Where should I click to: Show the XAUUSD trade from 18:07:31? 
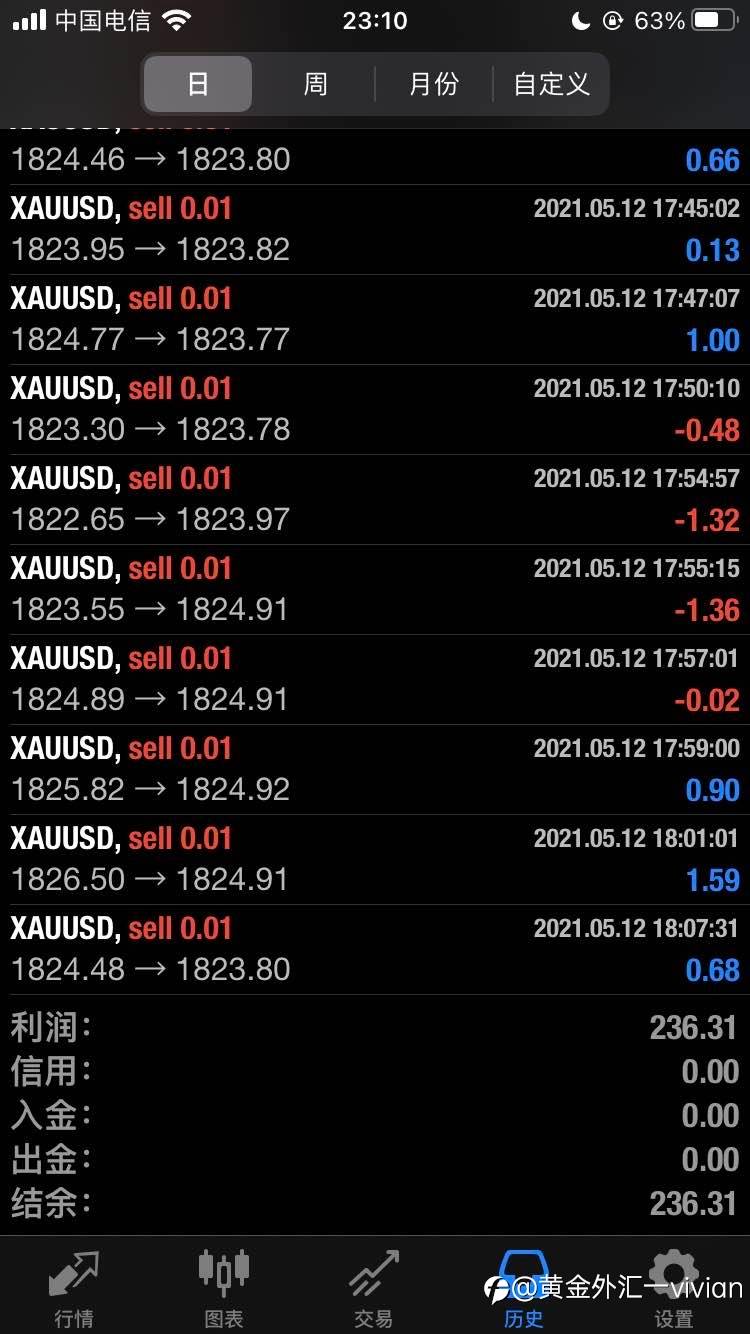click(x=375, y=949)
